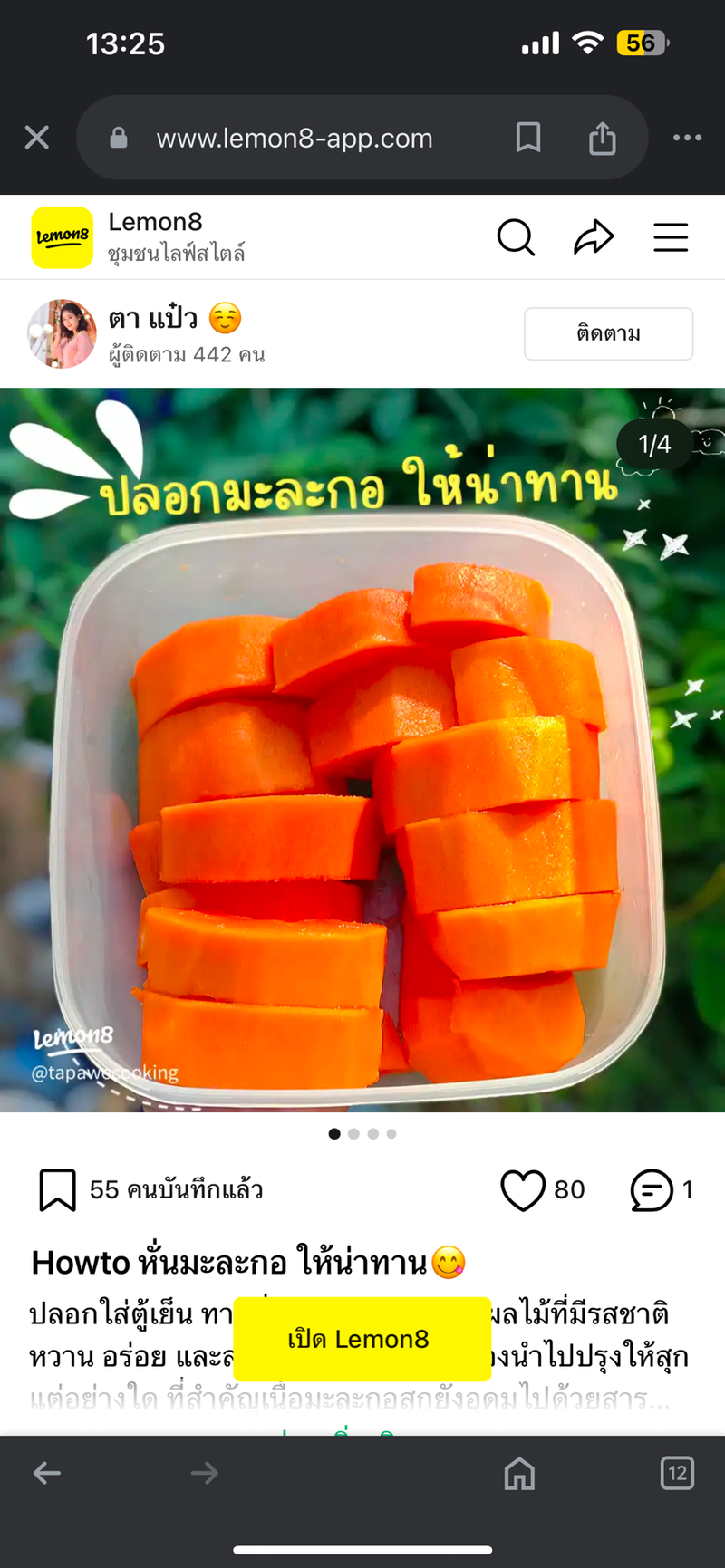This screenshot has width=725, height=1568.
Task: Open the Lemon8 hamburger menu
Action: coord(671,237)
